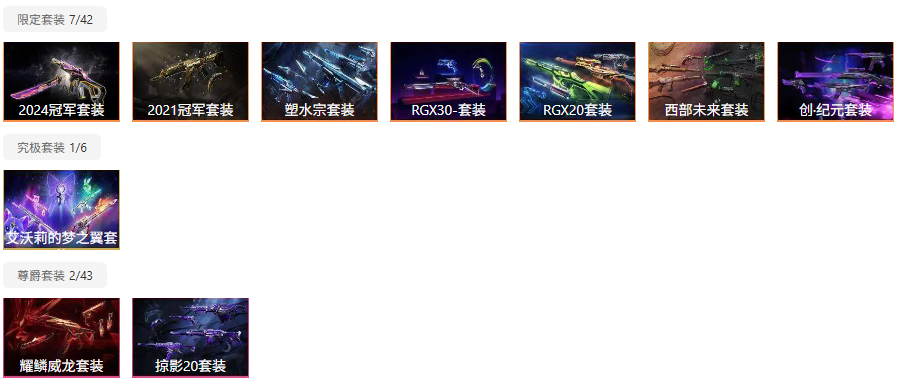View the RGX30-套装 bundle

click(448, 82)
